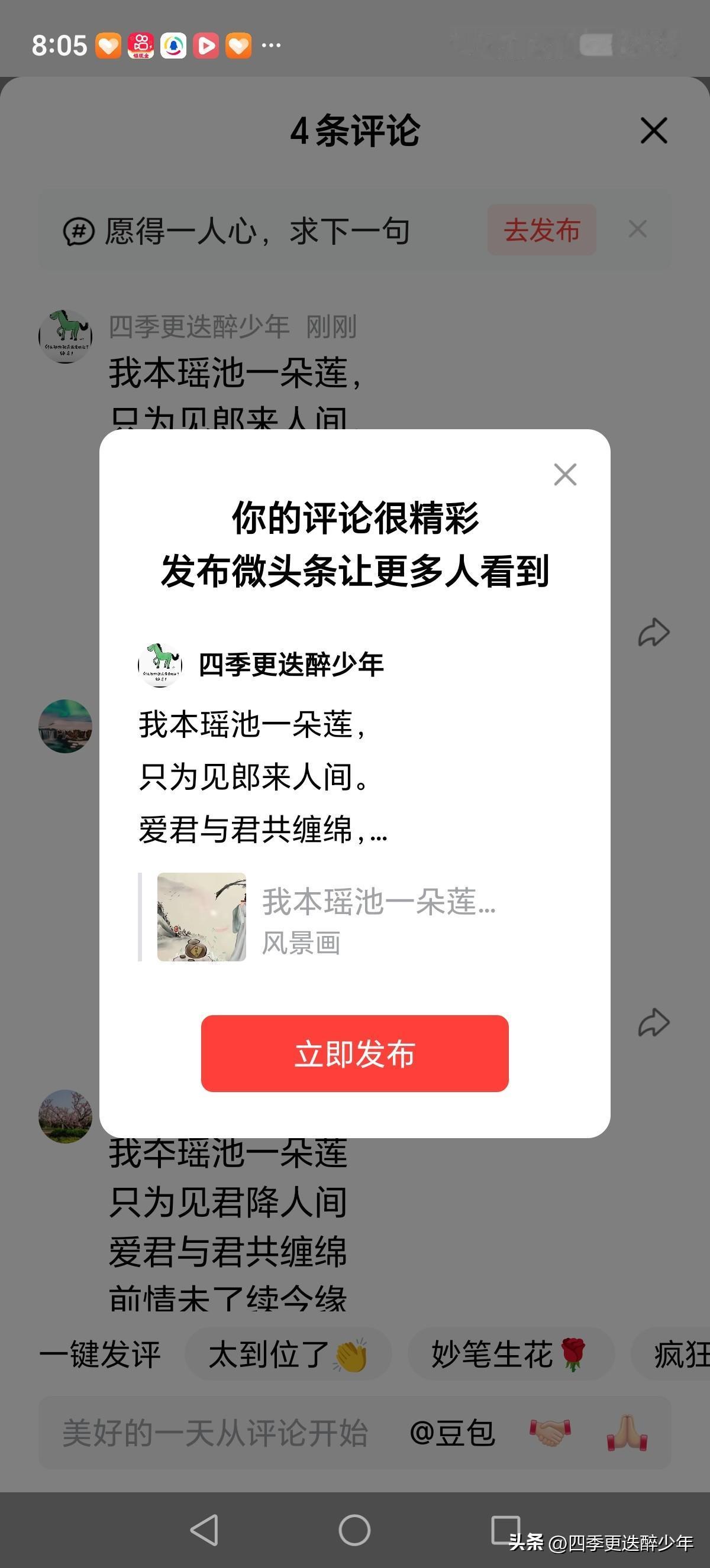Tap the share arrow beside the first comment
The width and height of the screenshot is (710, 1568).
[654, 633]
